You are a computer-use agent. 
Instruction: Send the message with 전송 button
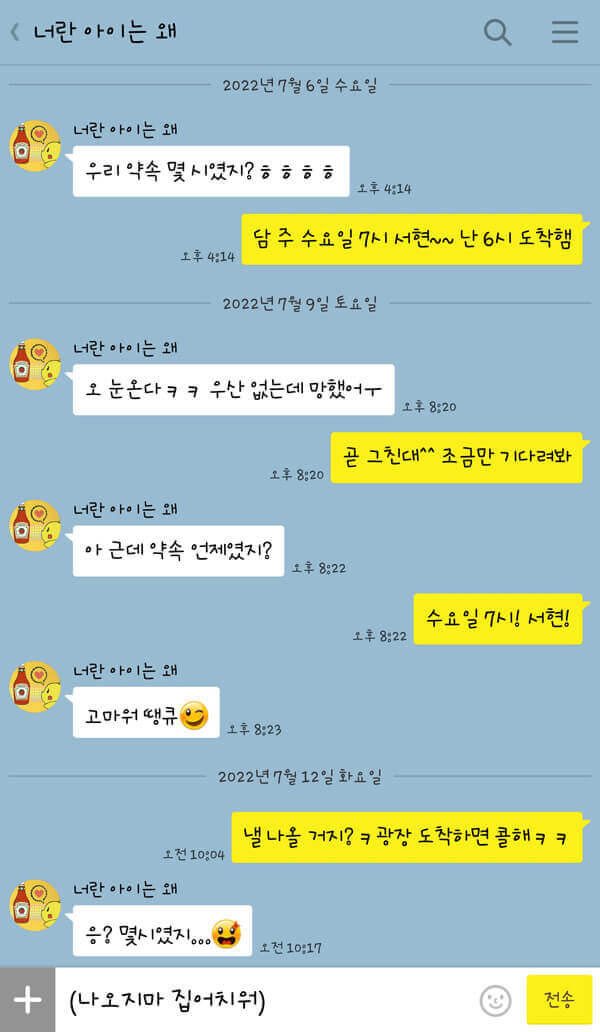click(x=559, y=1000)
